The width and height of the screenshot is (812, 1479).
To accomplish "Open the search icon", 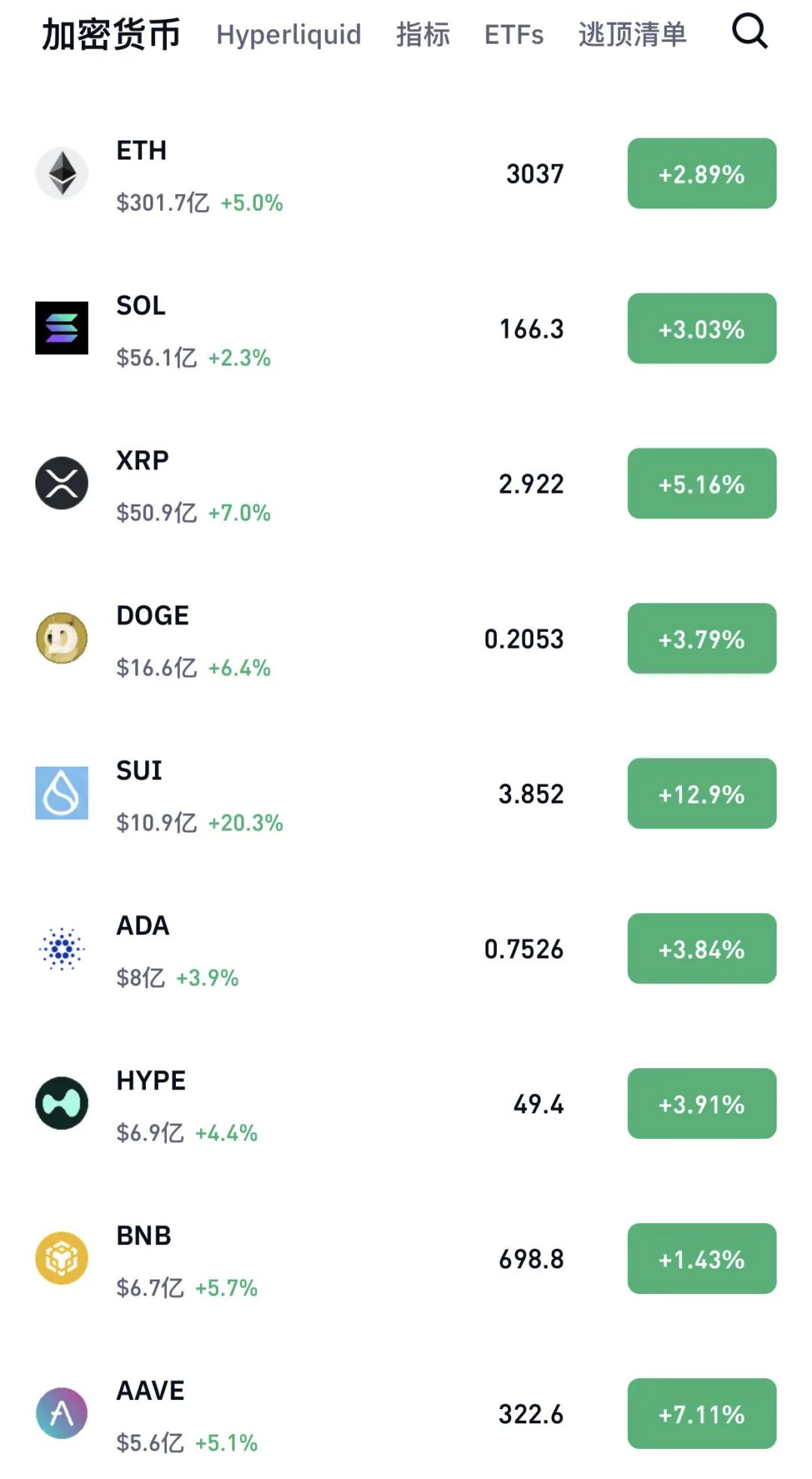I will click(x=750, y=32).
